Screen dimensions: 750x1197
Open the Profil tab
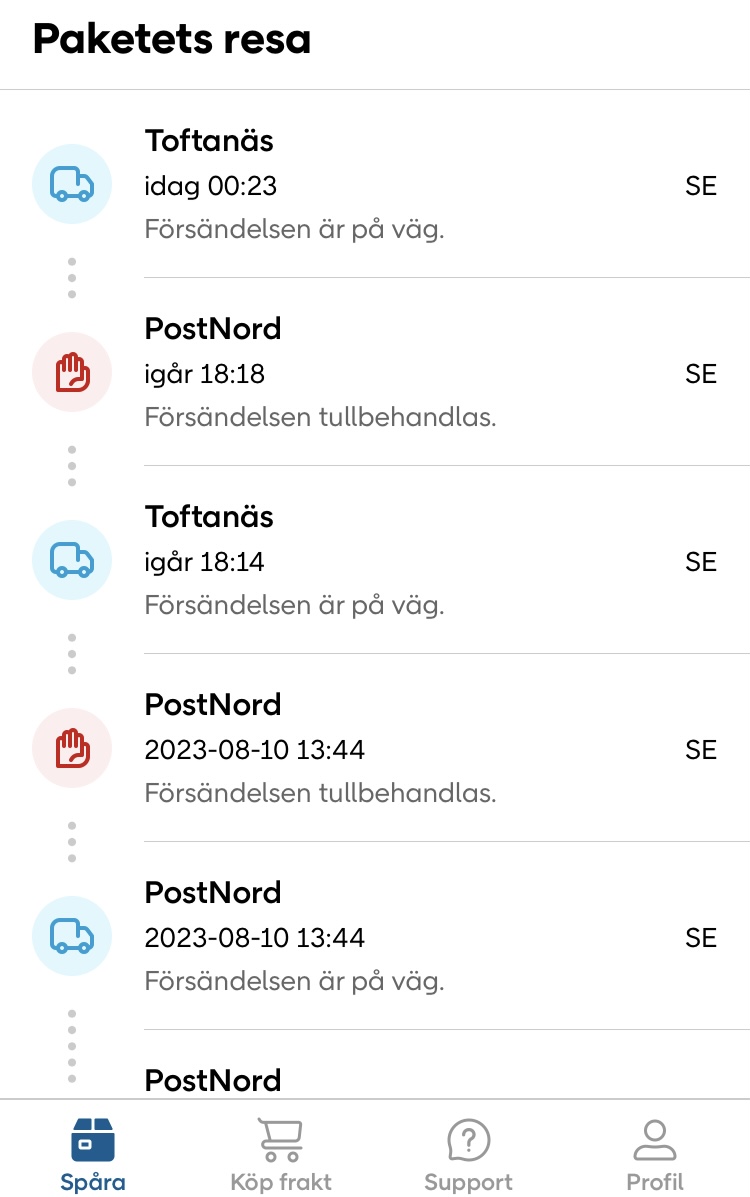click(x=655, y=1153)
